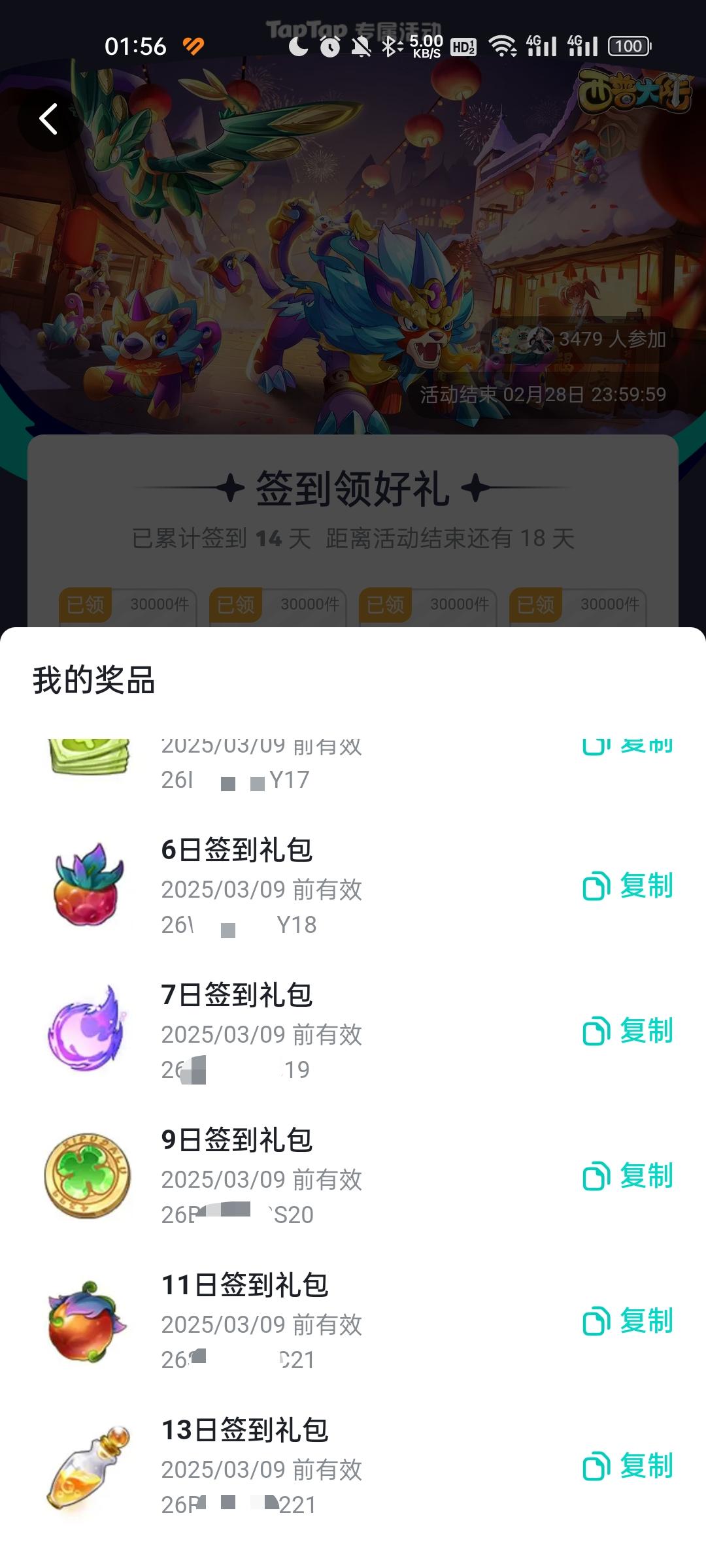Copy the 11日签到礼包 code
The height and width of the screenshot is (1568, 706).
[x=626, y=1321]
